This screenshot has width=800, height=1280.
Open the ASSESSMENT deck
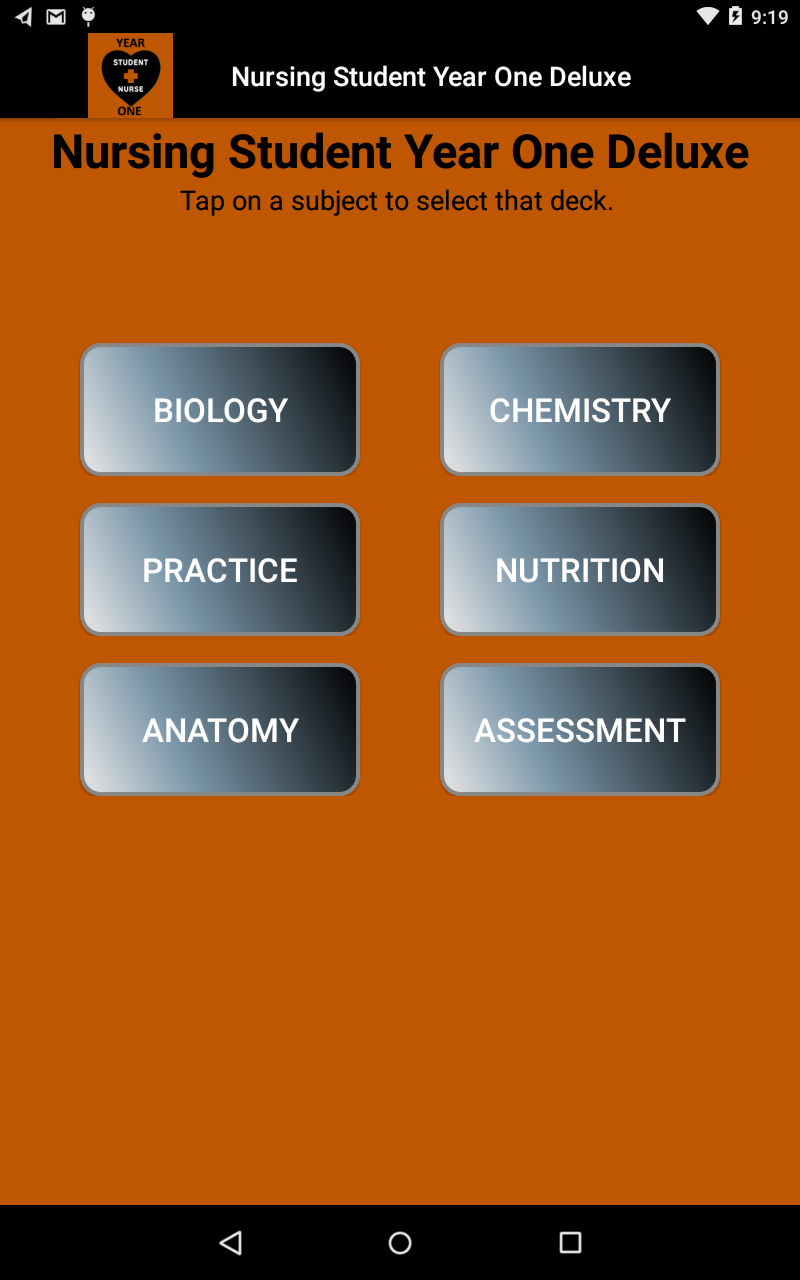[579, 729]
